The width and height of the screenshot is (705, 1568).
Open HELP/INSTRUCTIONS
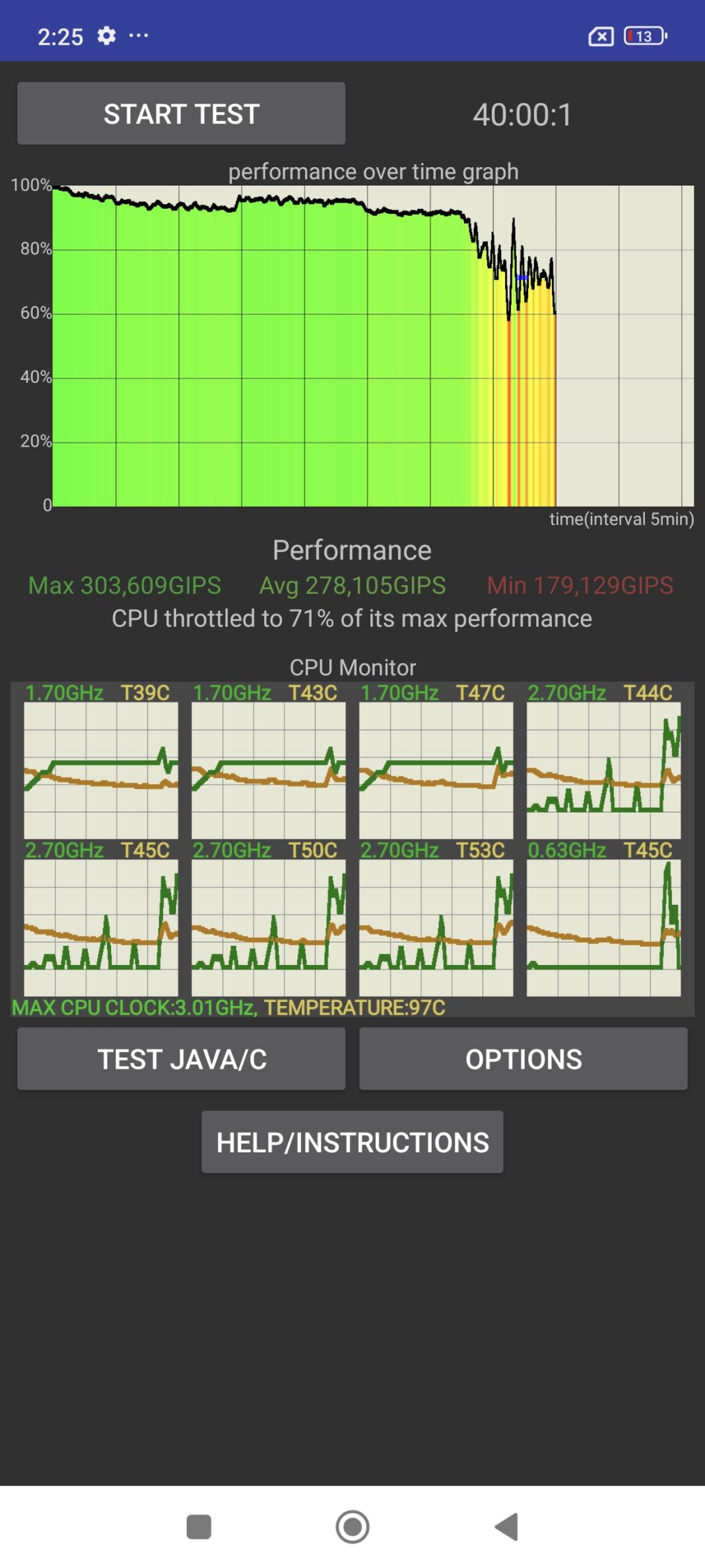tap(352, 1142)
